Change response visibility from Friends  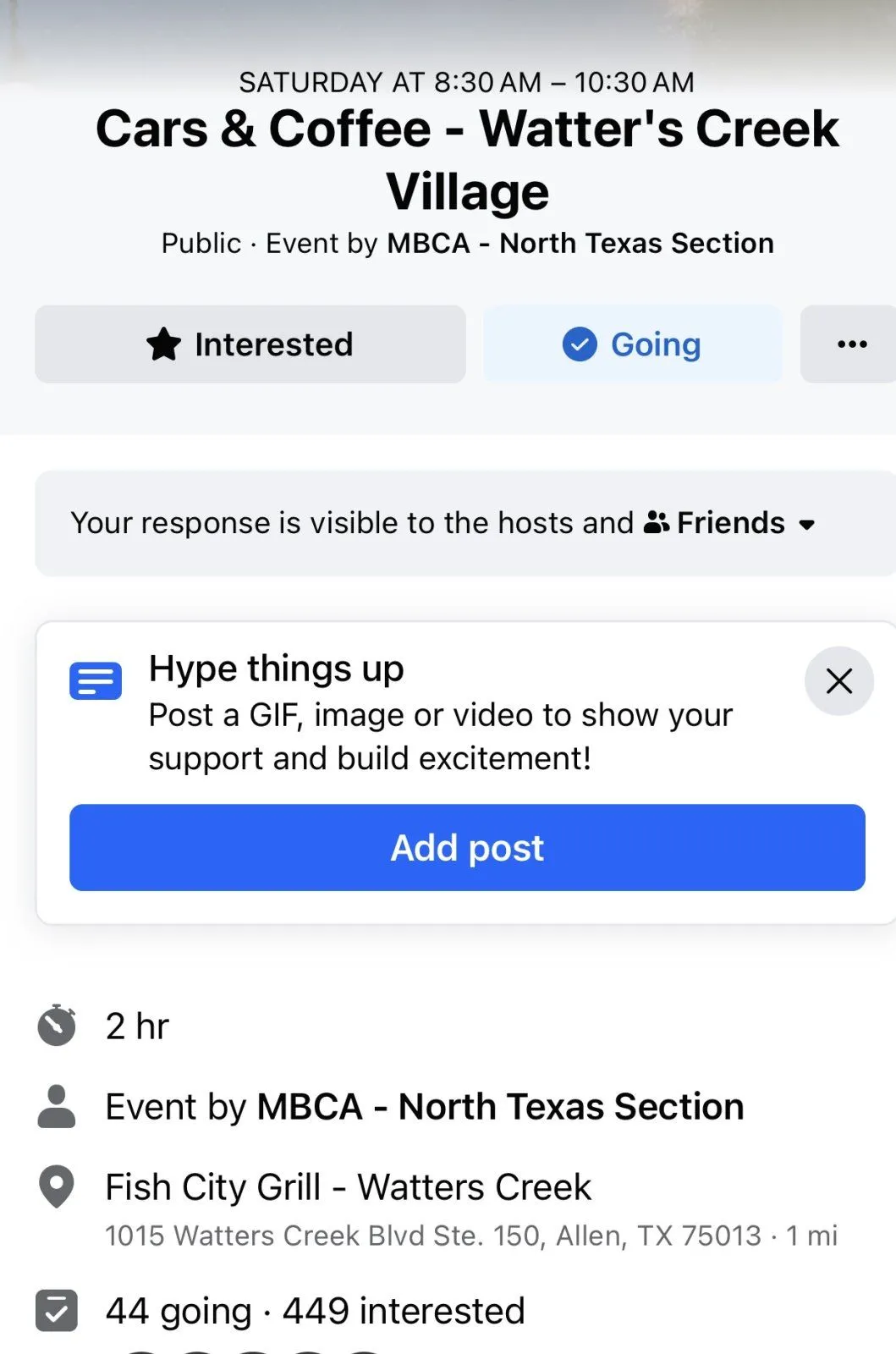pos(732,524)
